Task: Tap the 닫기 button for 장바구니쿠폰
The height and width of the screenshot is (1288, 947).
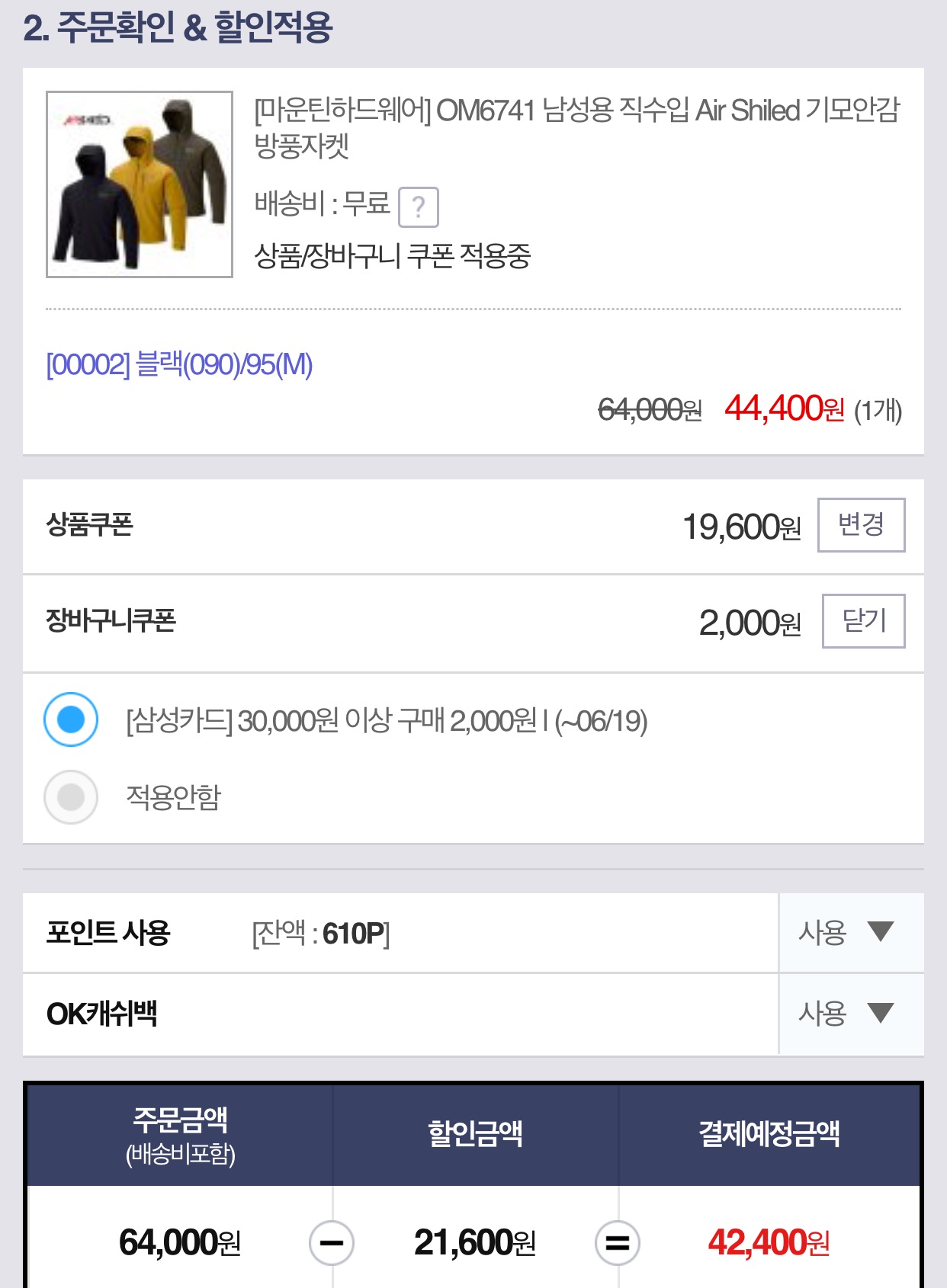Action: click(x=863, y=621)
